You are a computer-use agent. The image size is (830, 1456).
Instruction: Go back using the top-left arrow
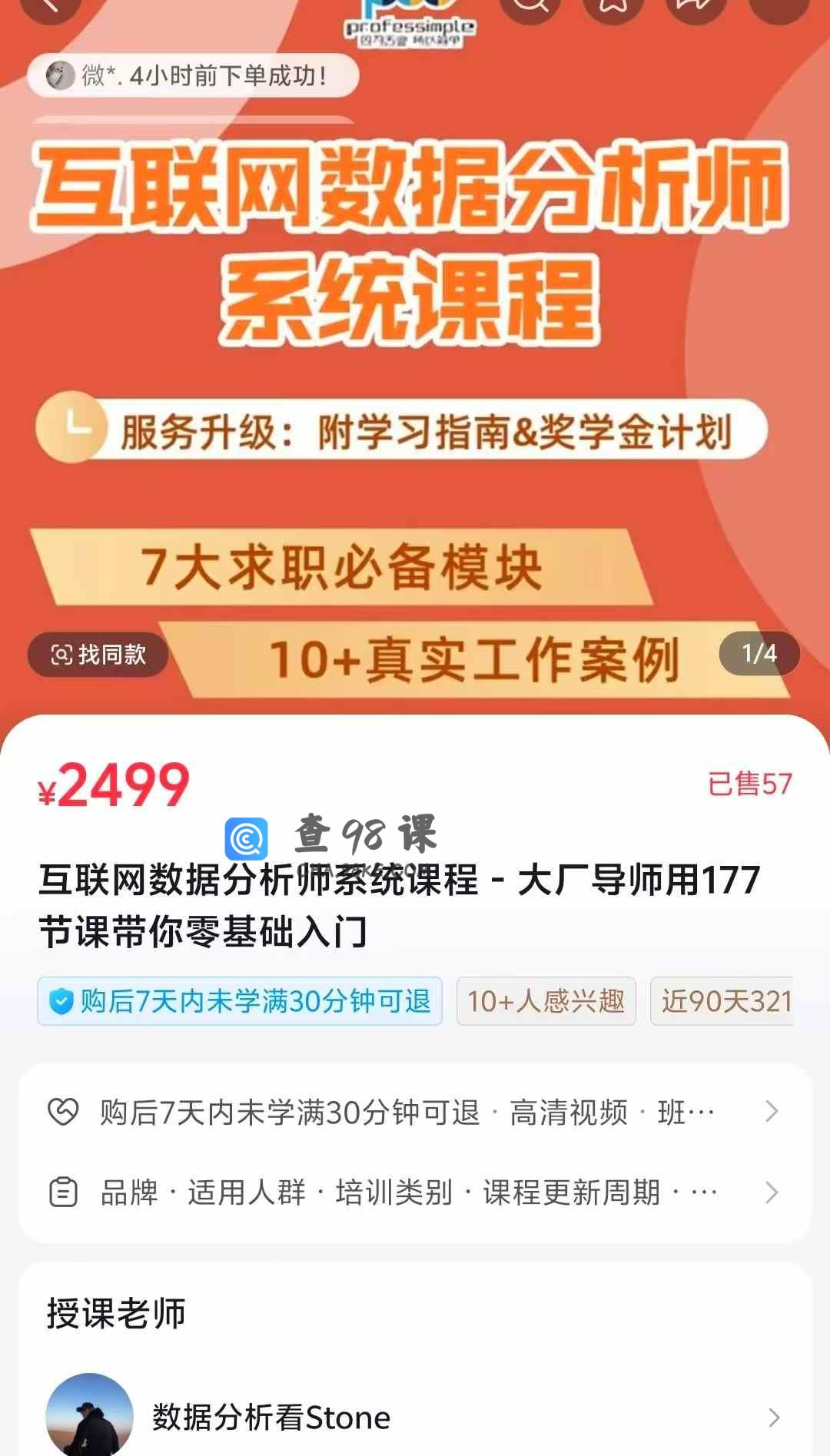[x=51, y=8]
